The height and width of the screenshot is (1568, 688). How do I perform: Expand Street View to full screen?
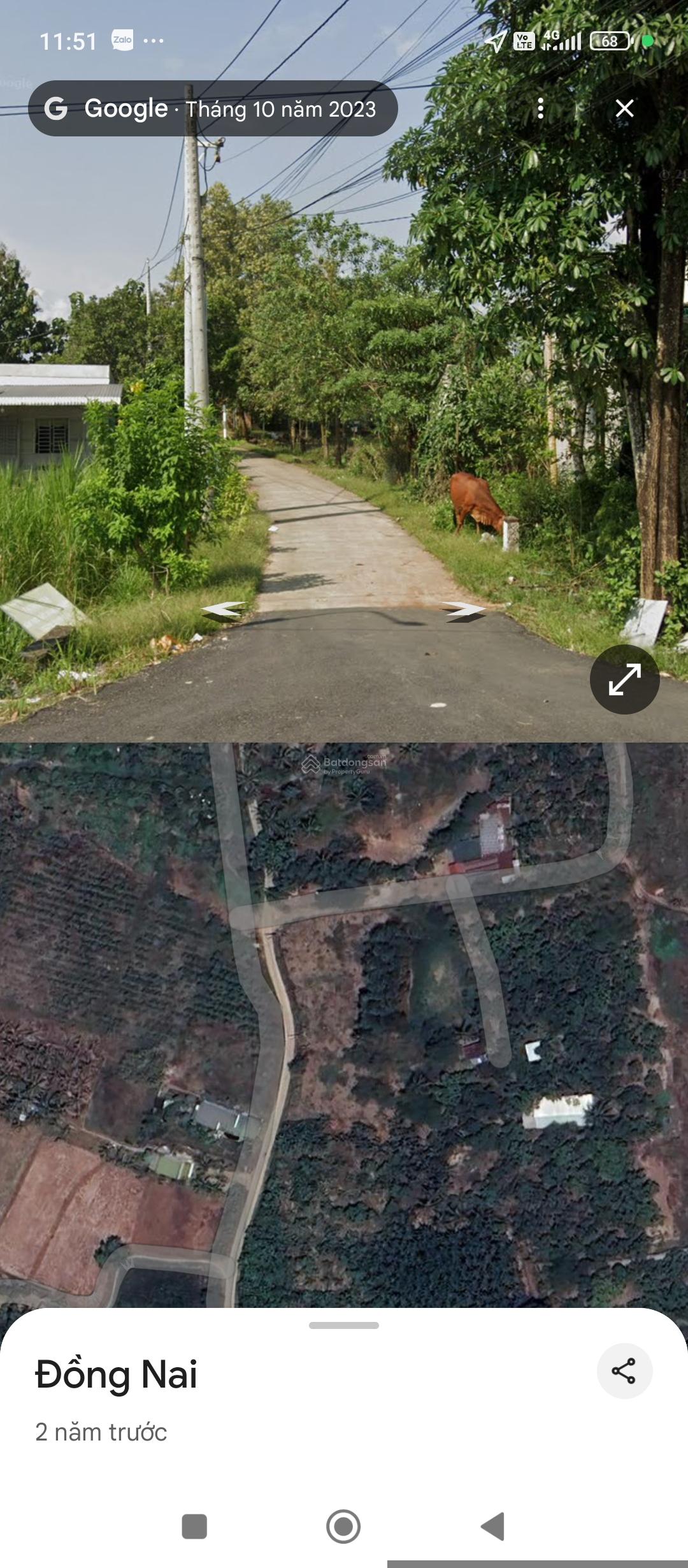tap(624, 679)
